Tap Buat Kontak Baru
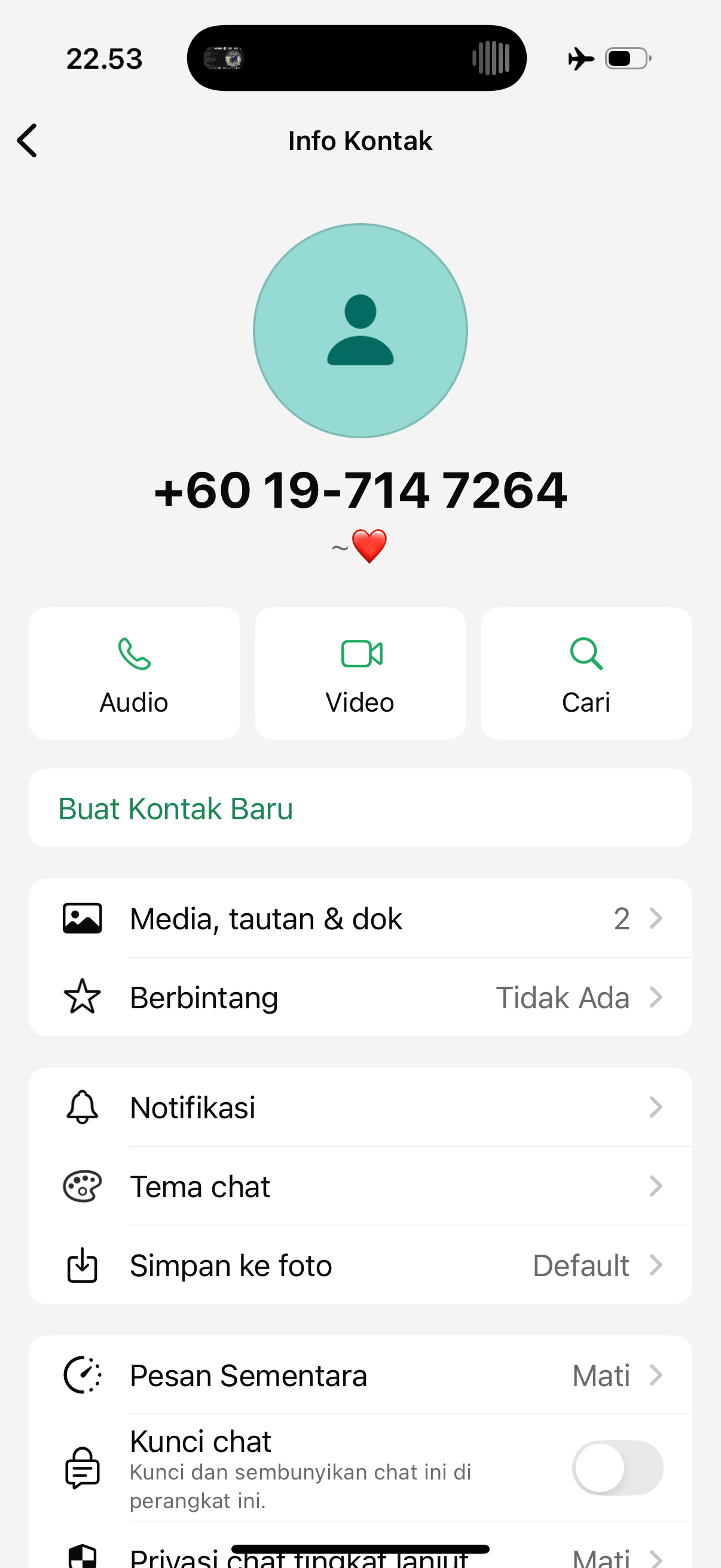 pyautogui.click(x=176, y=809)
